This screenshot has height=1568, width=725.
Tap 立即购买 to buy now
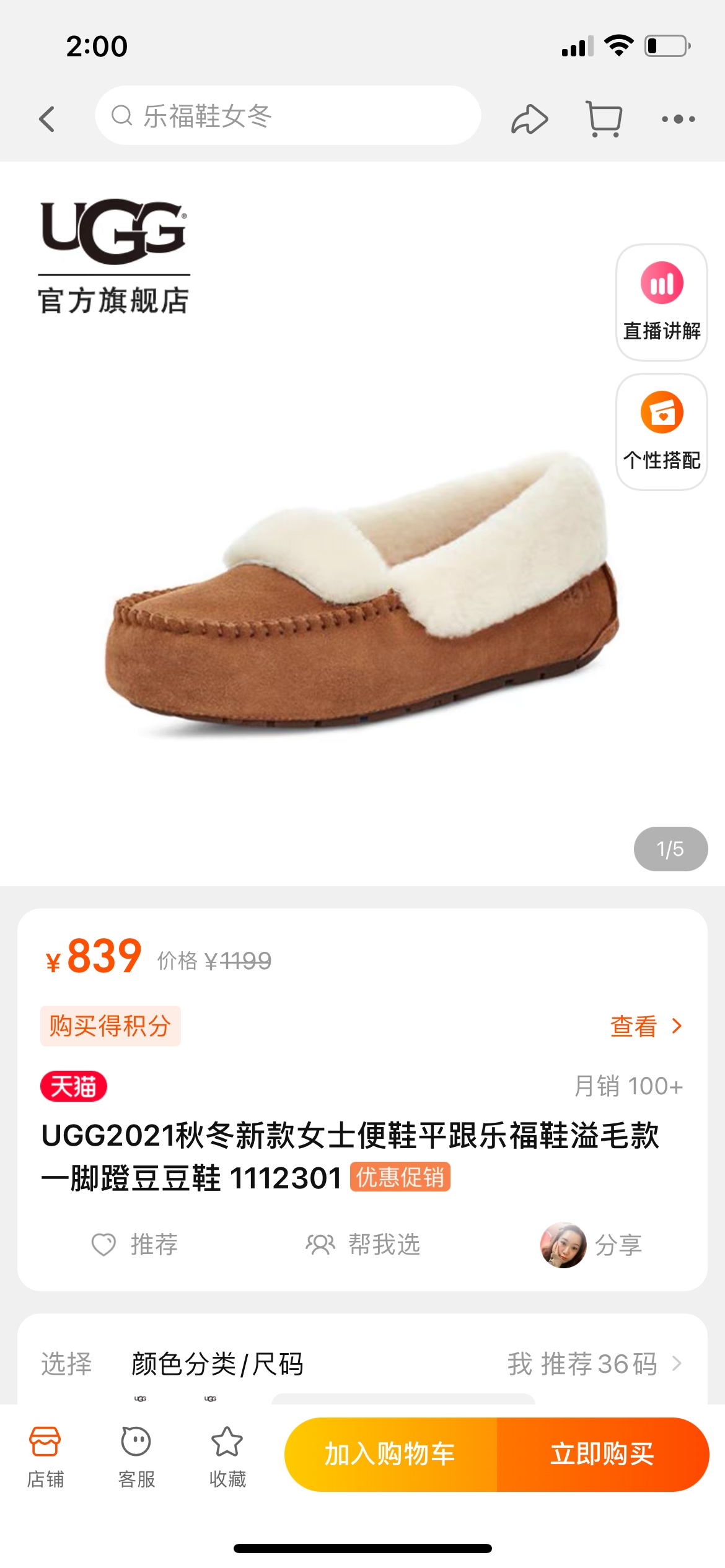[x=603, y=1454]
